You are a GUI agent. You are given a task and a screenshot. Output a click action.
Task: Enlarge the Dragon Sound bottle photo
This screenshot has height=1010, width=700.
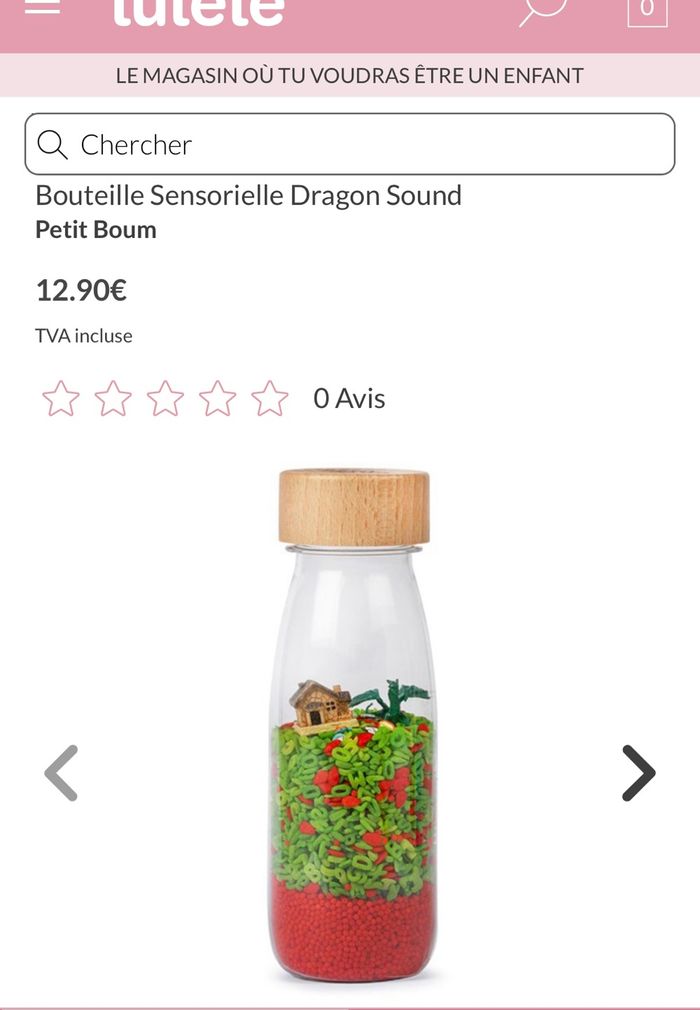353,725
